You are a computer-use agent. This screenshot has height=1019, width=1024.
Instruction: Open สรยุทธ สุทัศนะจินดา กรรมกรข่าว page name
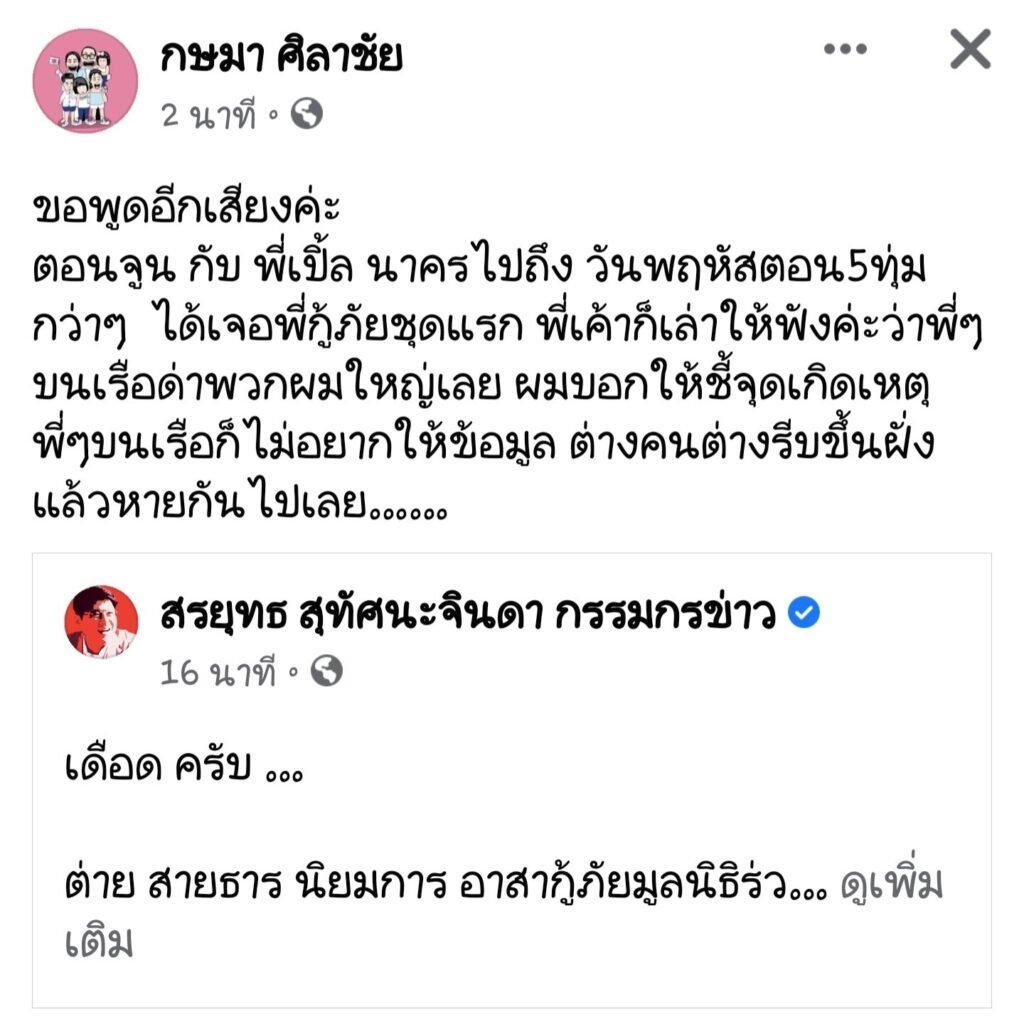click(x=468, y=614)
